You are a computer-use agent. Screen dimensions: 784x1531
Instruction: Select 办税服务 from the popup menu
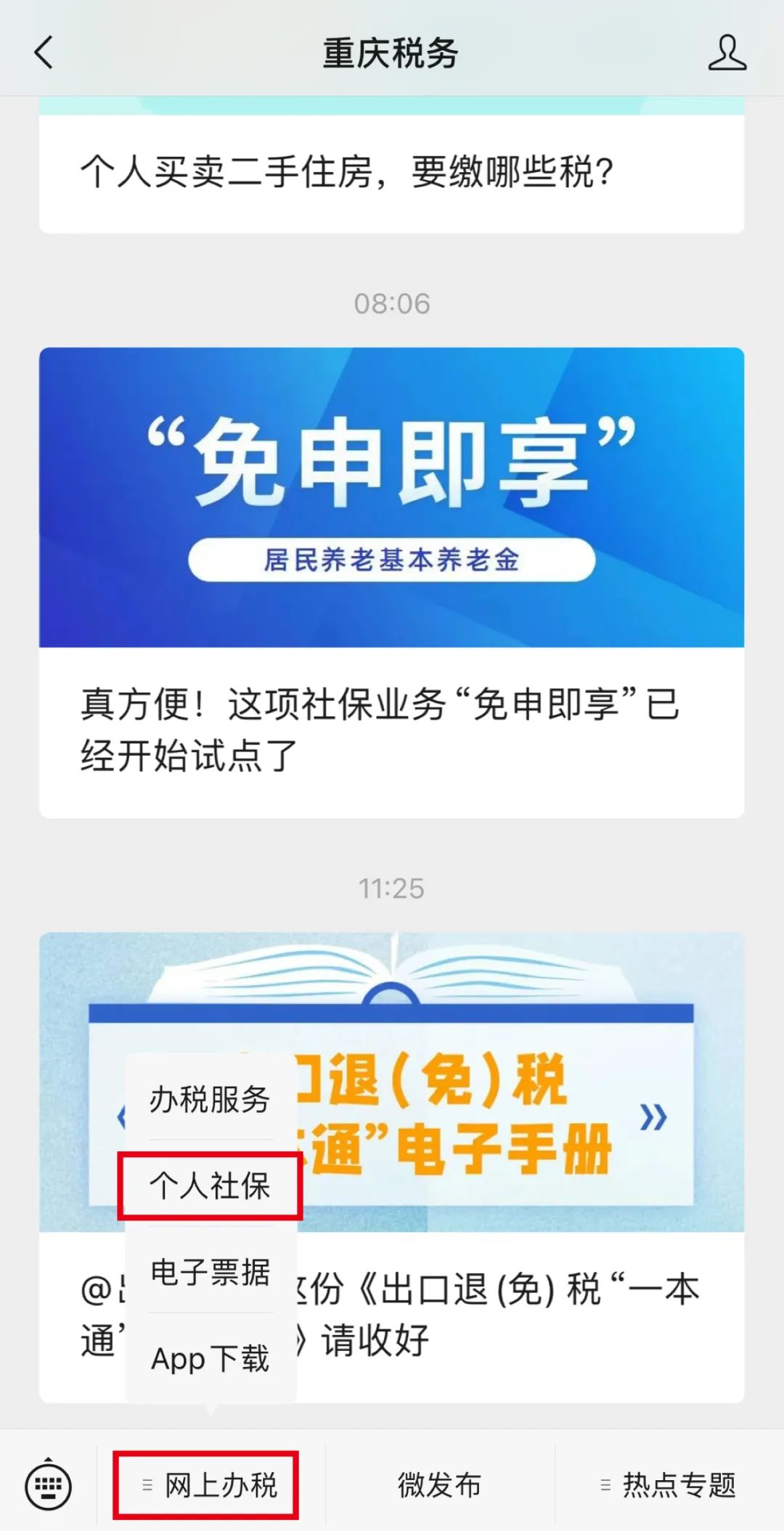[211, 1099]
